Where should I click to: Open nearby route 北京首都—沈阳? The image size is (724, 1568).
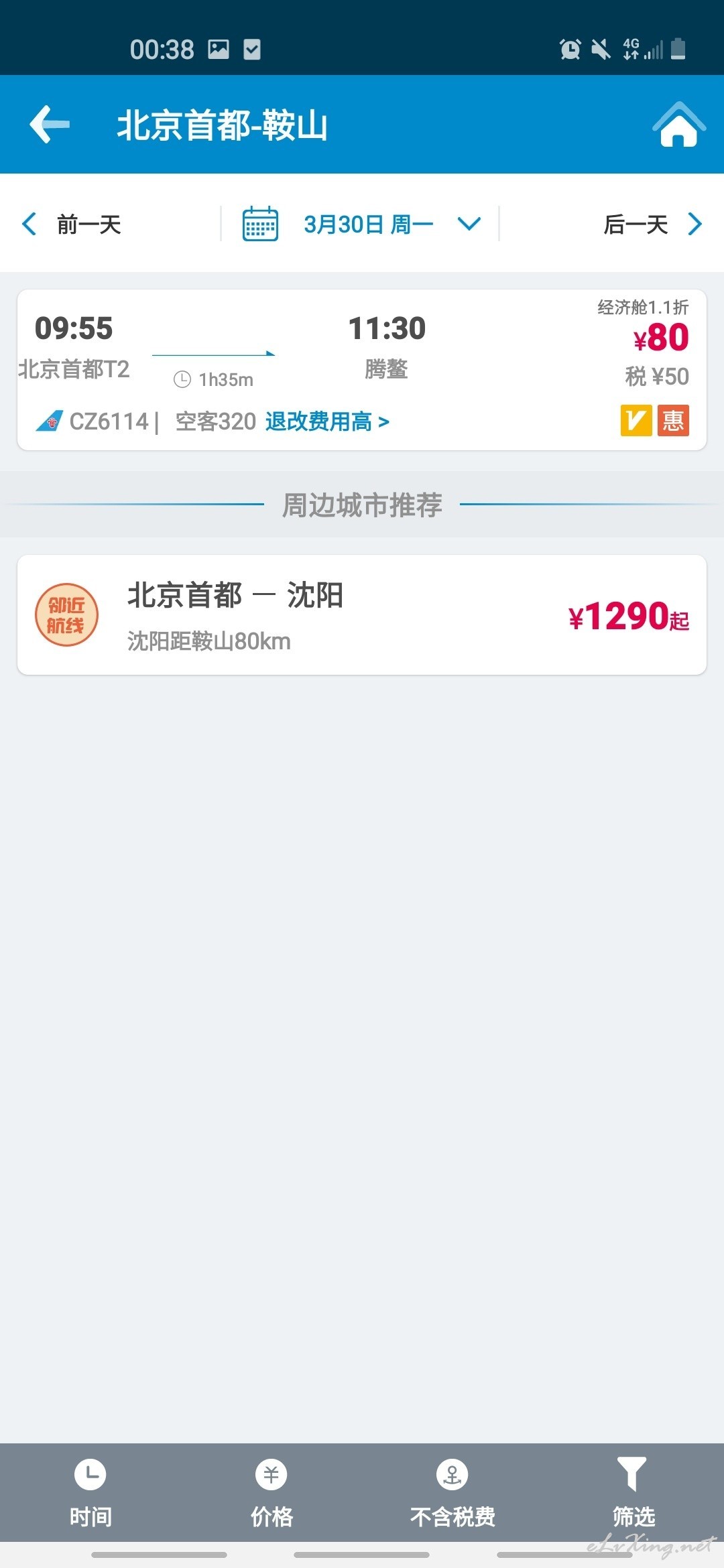click(x=362, y=614)
